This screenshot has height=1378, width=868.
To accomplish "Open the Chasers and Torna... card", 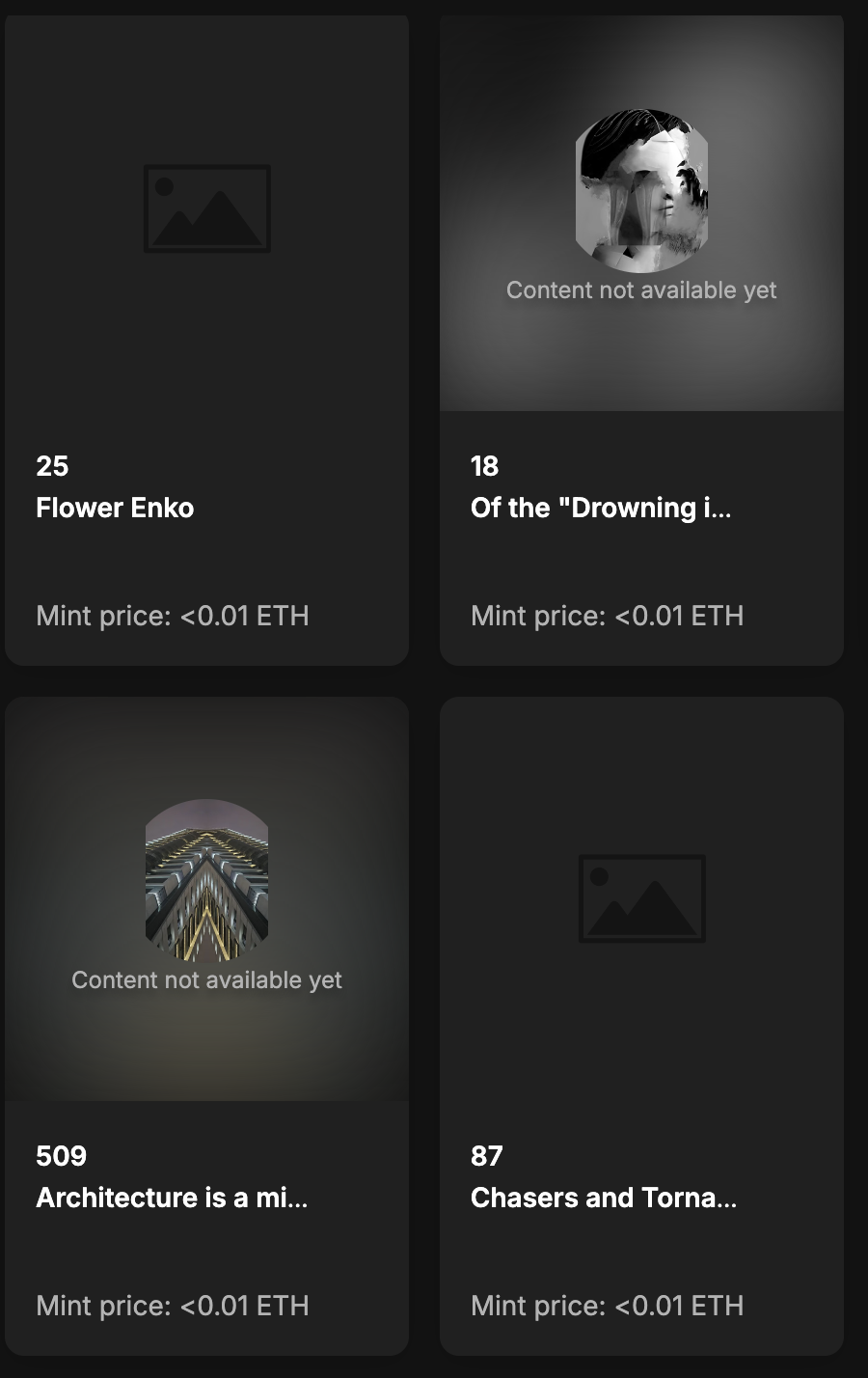I will [641, 1025].
